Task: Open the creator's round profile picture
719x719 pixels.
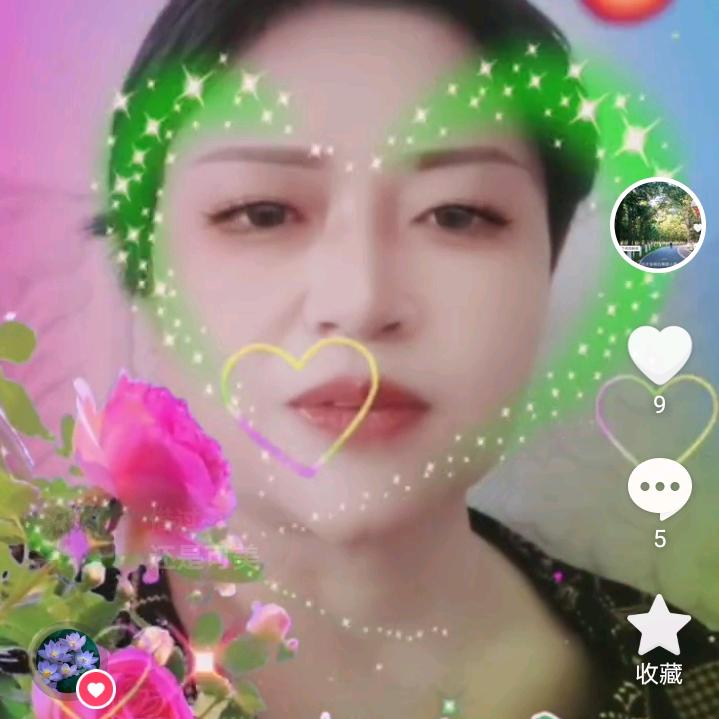Action: coord(658,225)
